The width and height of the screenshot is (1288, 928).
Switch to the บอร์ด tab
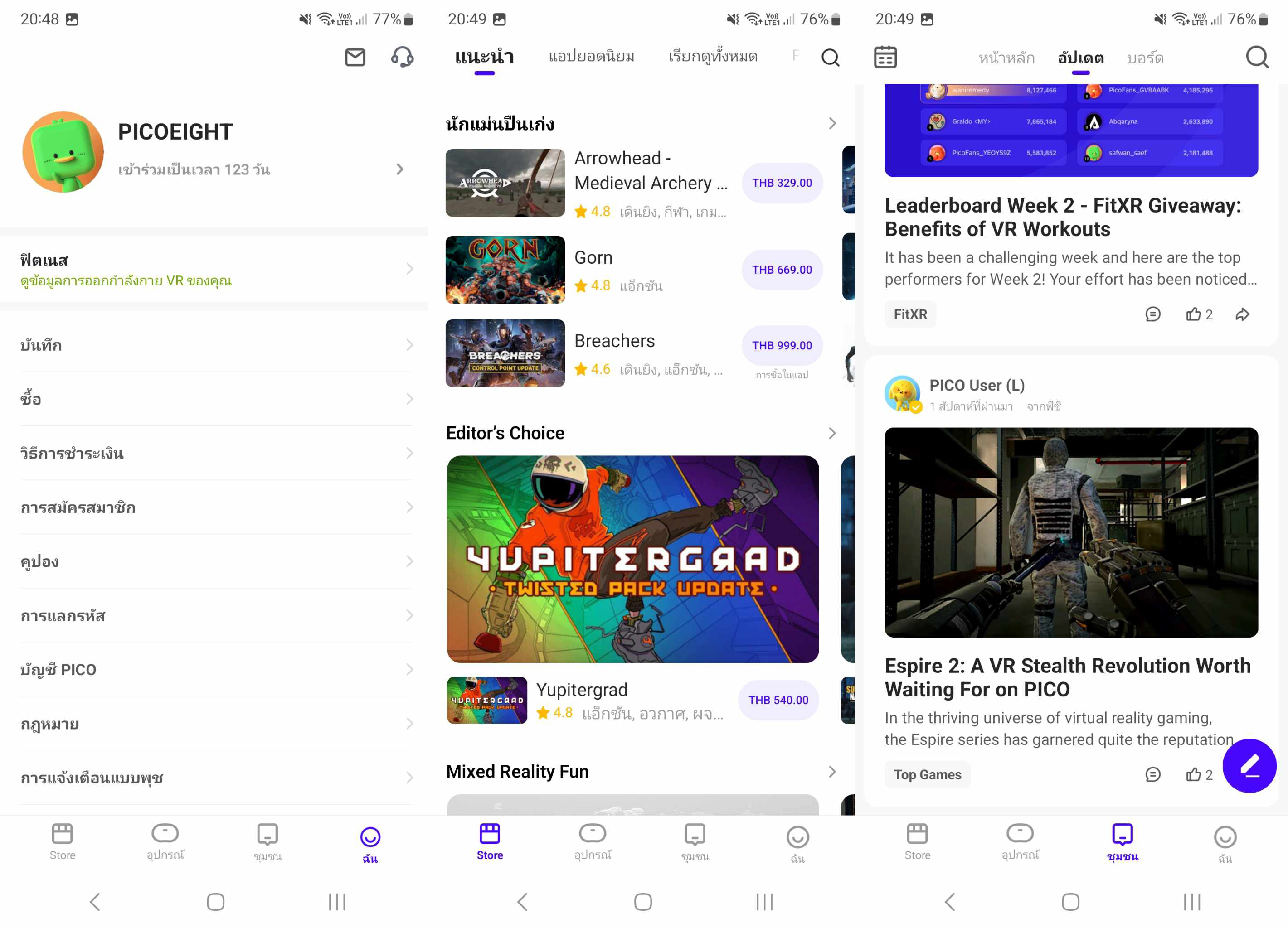(x=1145, y=58)
